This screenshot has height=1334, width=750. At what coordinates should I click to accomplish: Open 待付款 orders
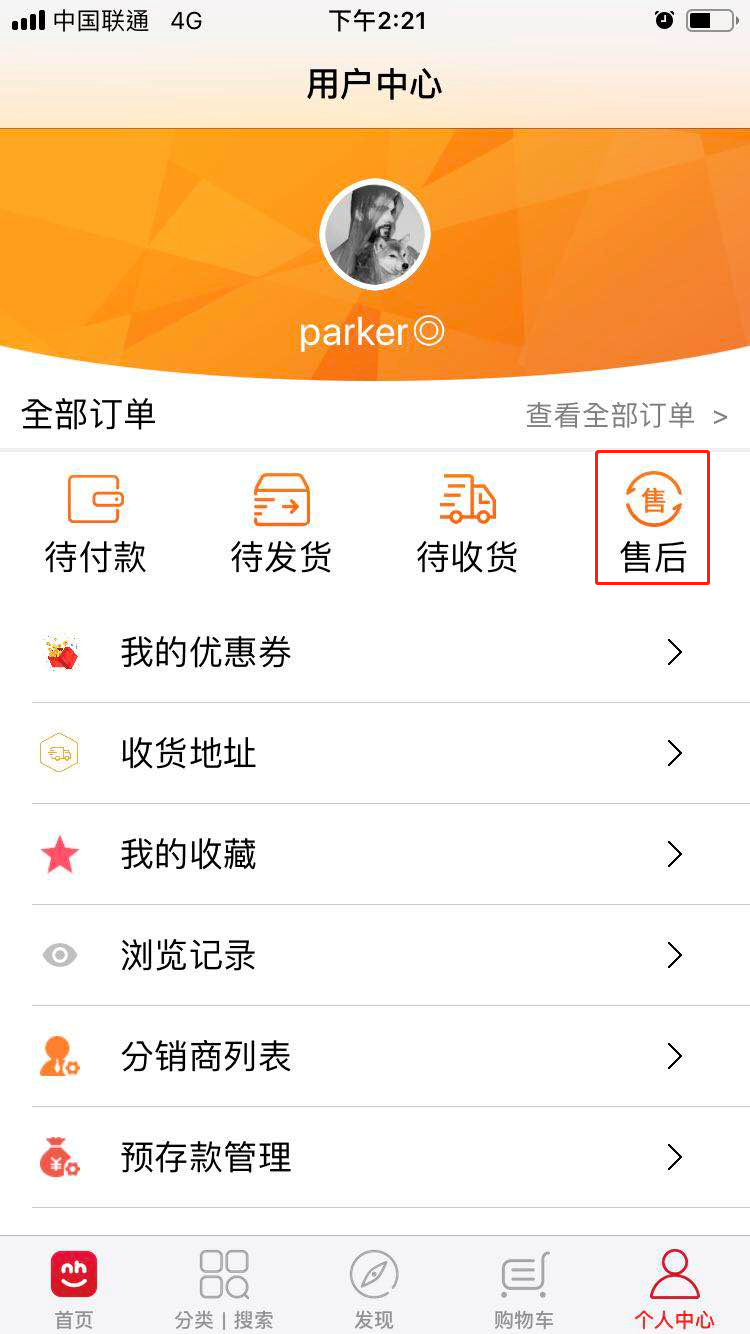(x=95, y=523)
